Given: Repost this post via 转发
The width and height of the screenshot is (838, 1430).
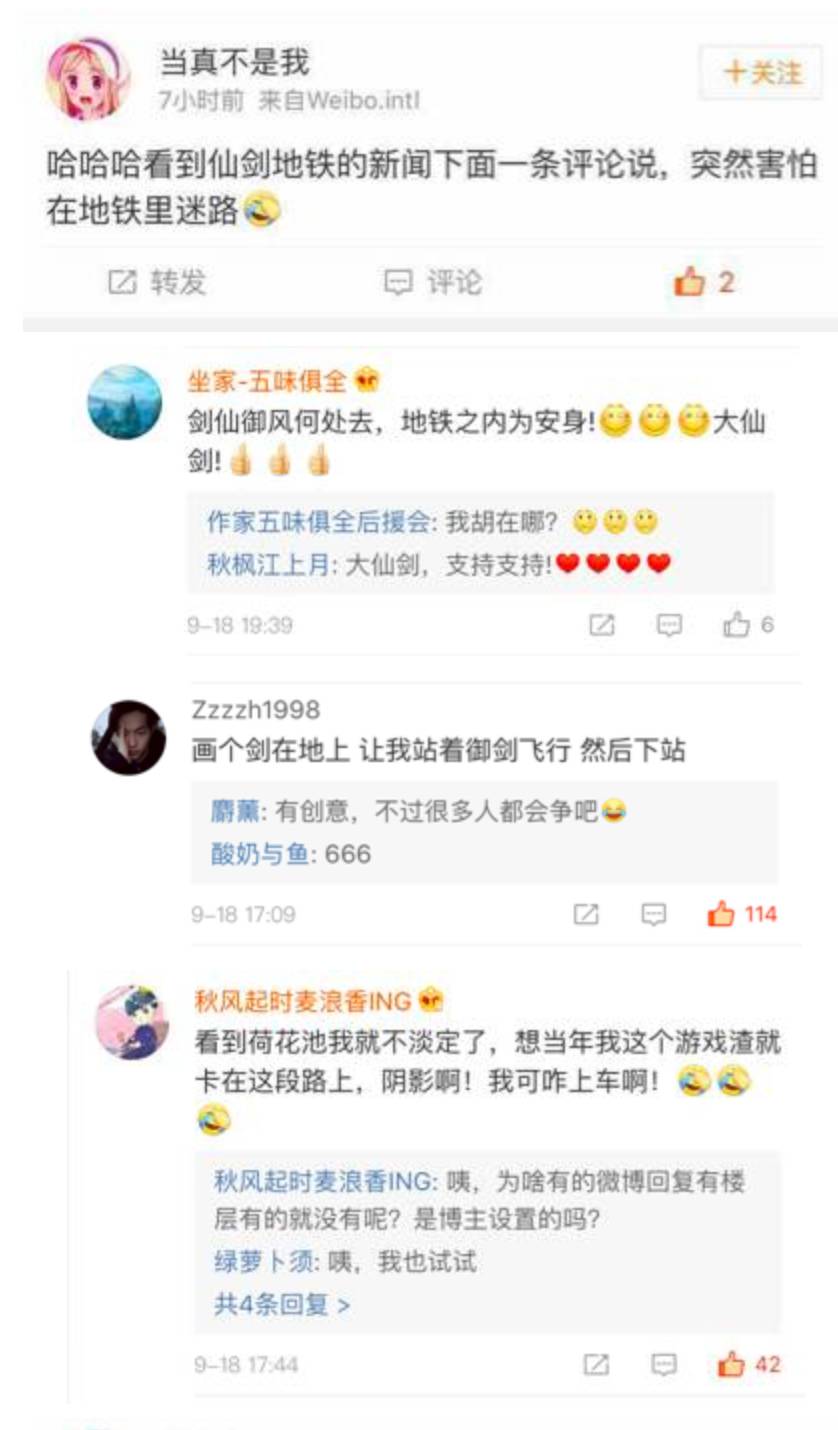Looking at the screenshot, I should pyautogui.click(x=157, y=282).
